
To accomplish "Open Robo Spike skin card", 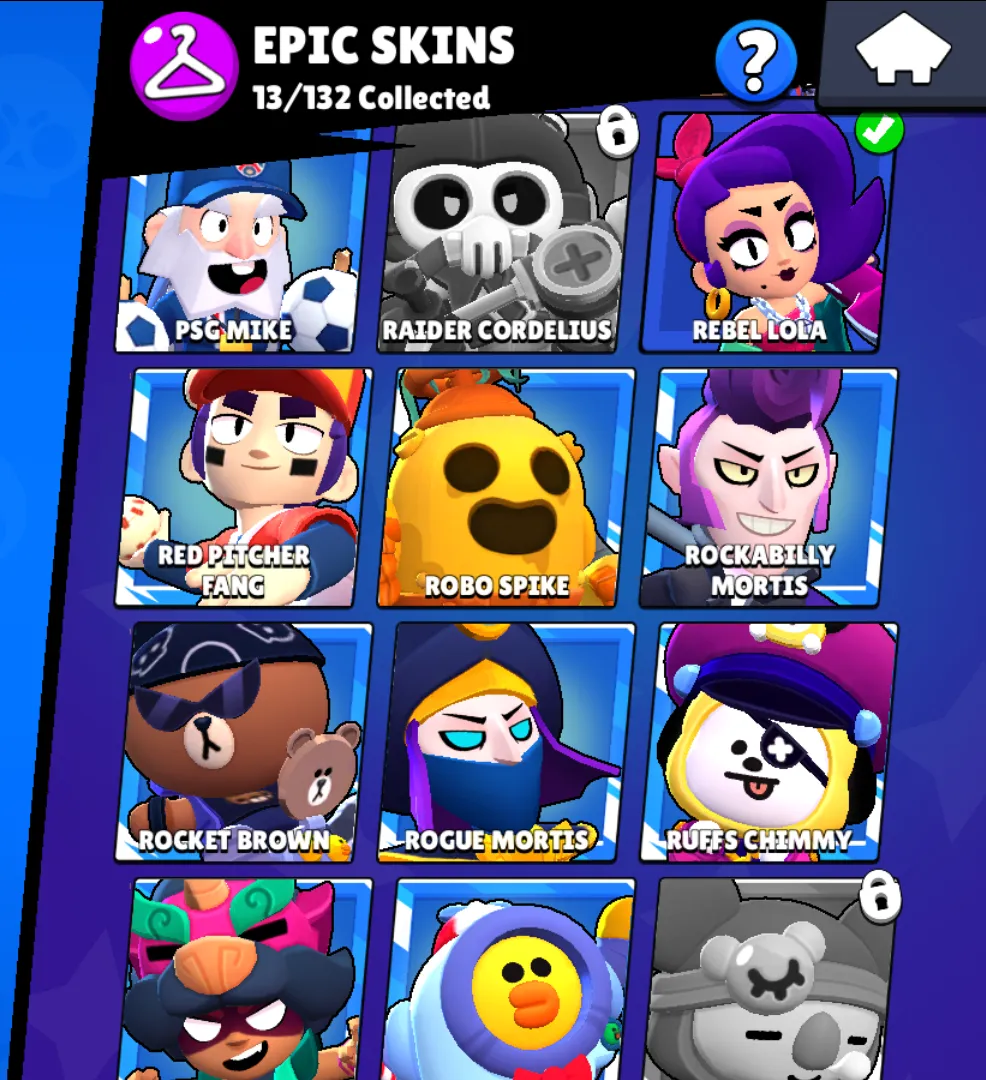I will coord(508,487).
